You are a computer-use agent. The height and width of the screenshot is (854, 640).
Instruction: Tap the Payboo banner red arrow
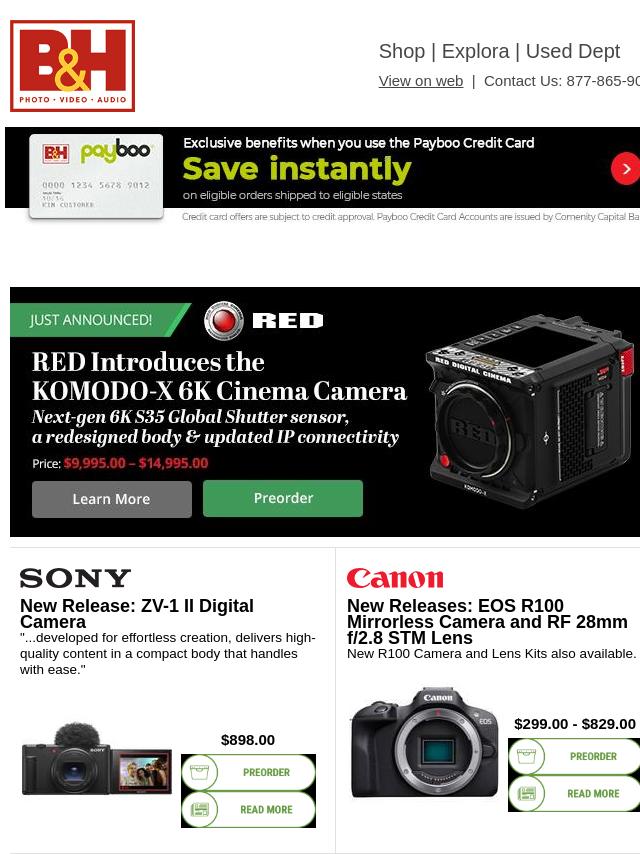(x=625, y=168)
